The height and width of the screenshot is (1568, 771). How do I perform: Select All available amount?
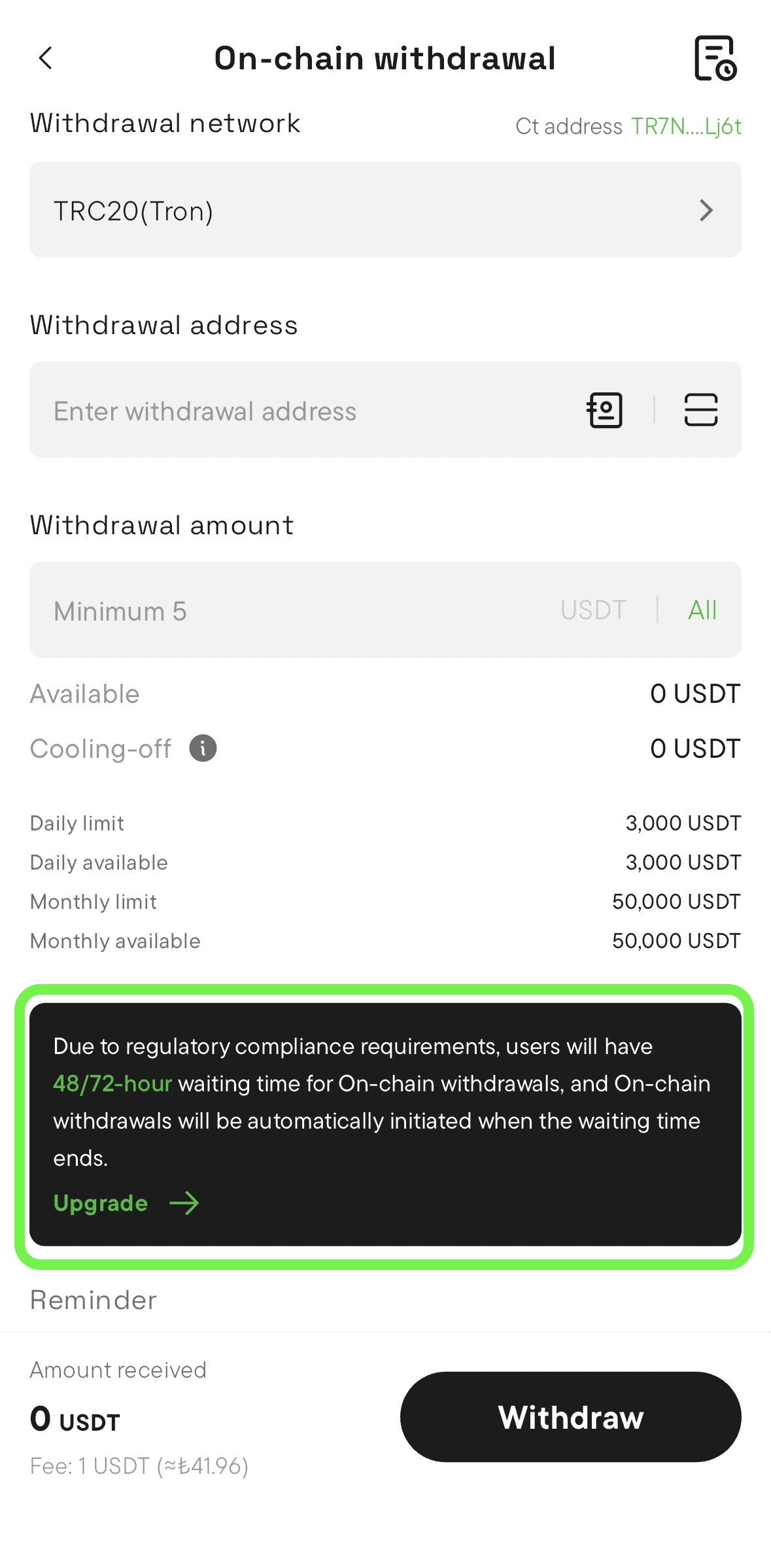702,611
